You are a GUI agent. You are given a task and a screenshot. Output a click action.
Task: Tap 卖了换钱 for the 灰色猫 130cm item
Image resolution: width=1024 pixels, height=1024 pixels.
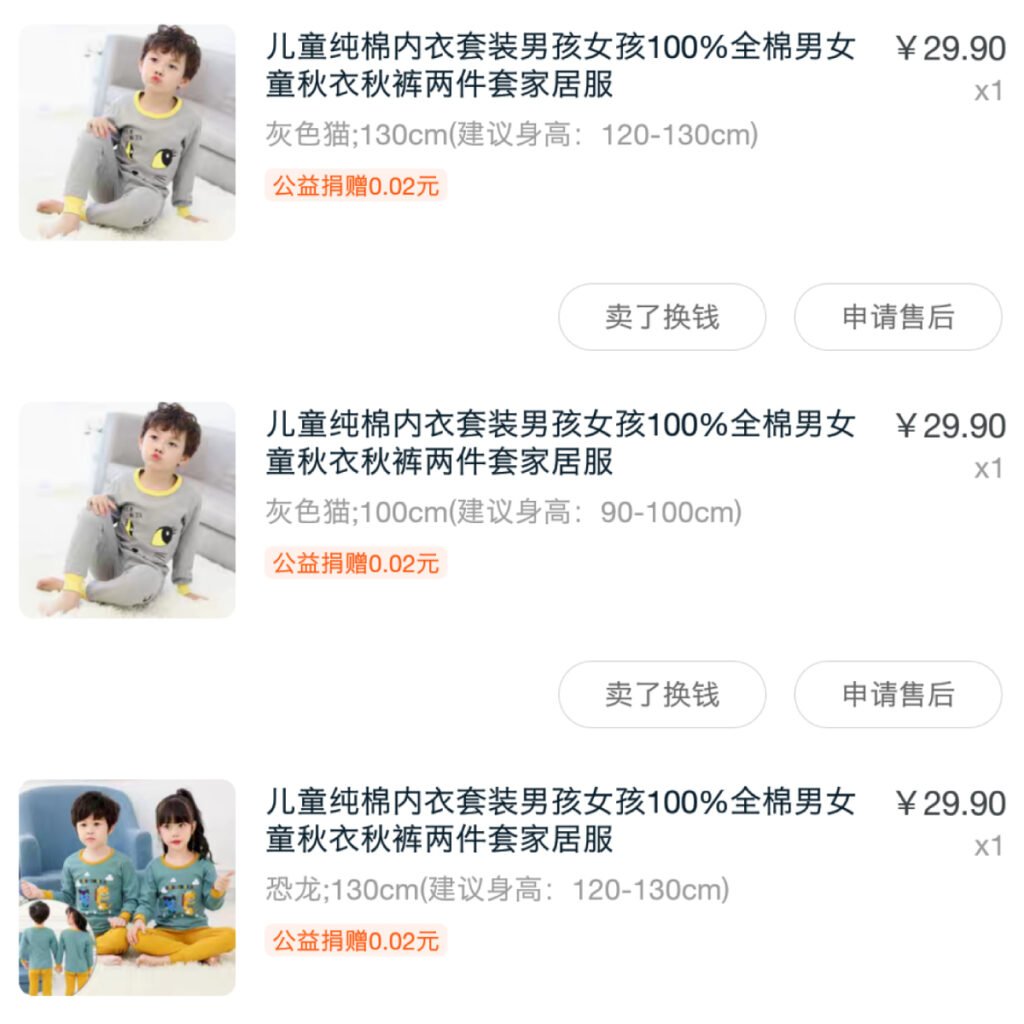[662, 317]
